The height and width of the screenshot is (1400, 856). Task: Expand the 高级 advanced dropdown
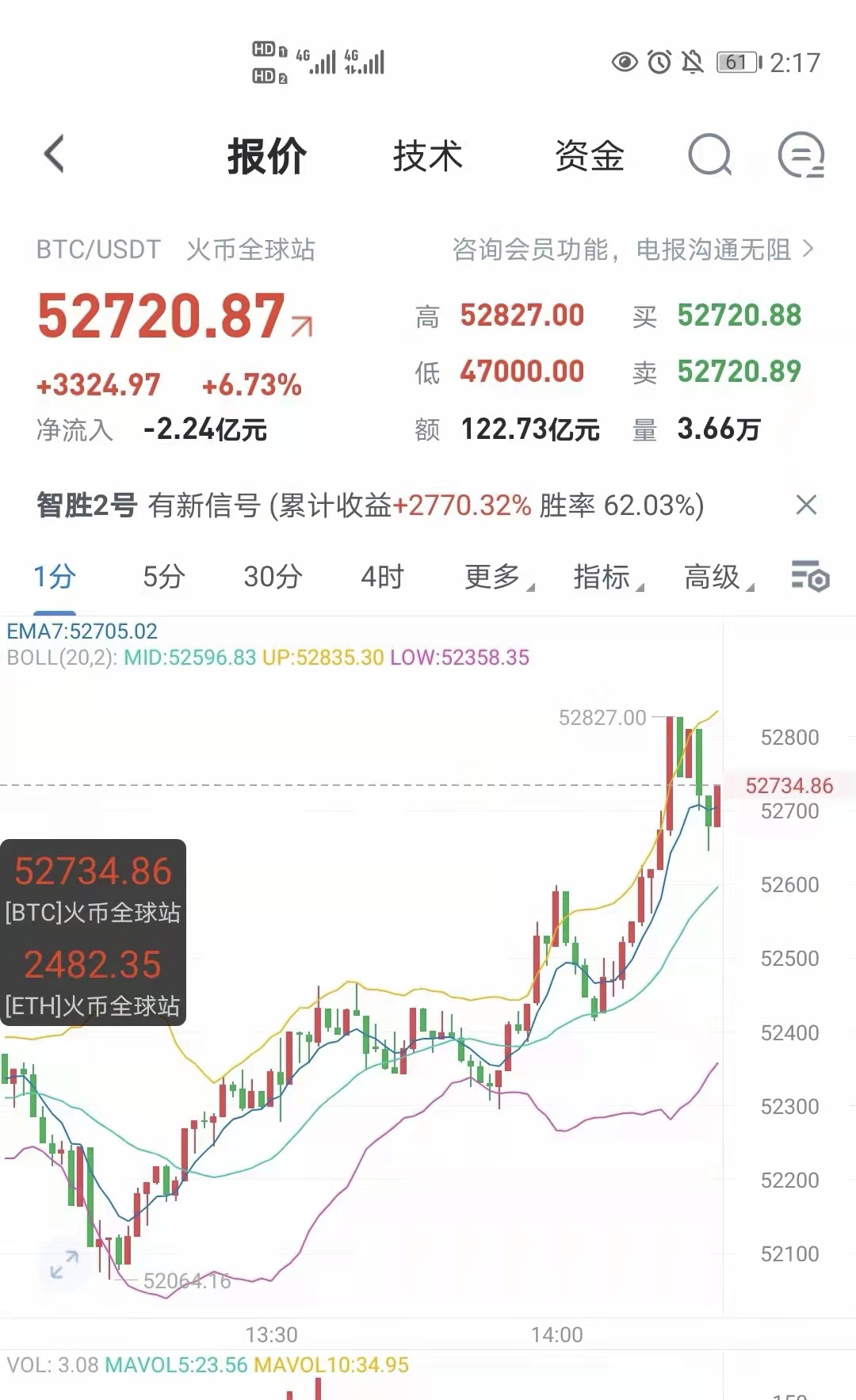(719, 577)
